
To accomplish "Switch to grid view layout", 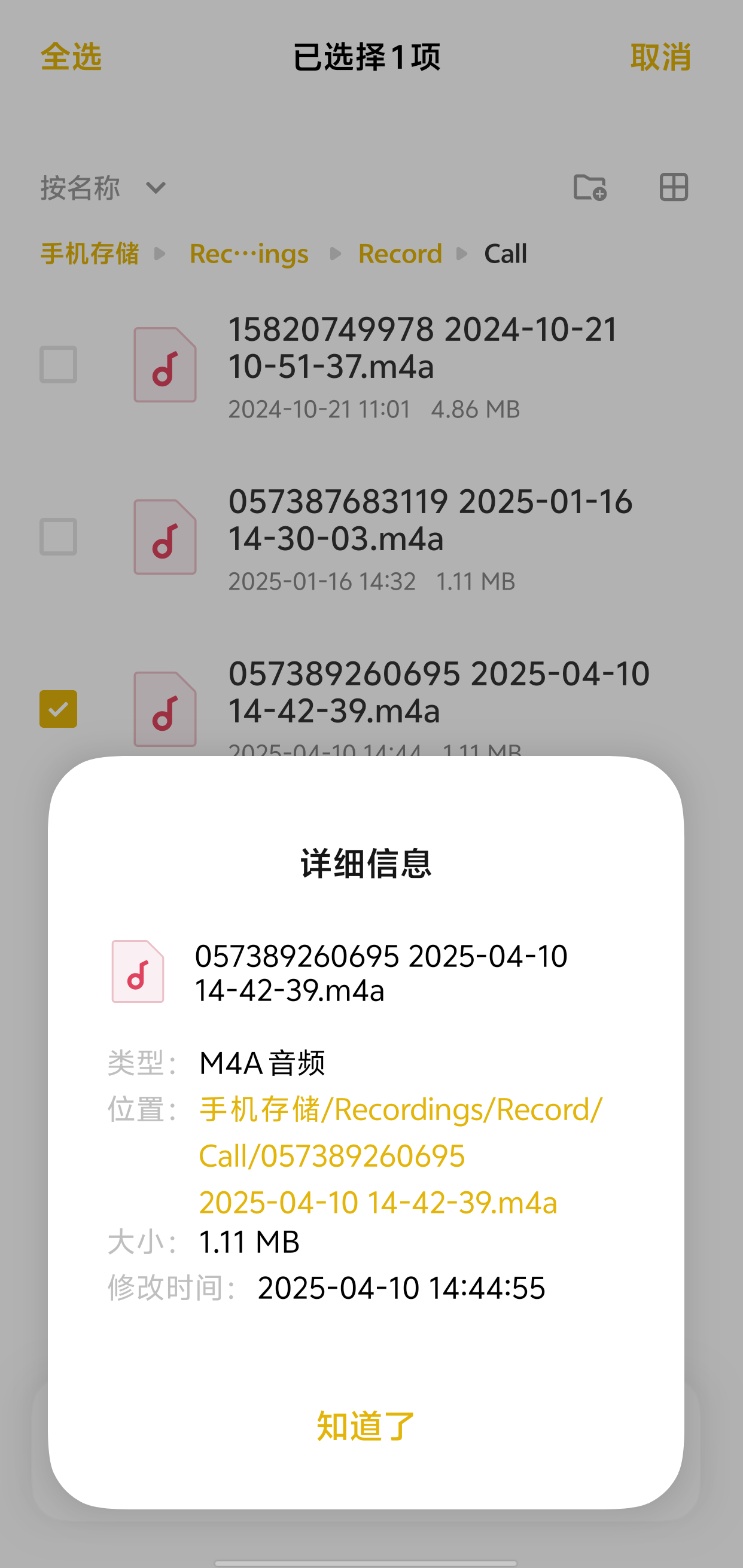I will (x=674, y=187).
